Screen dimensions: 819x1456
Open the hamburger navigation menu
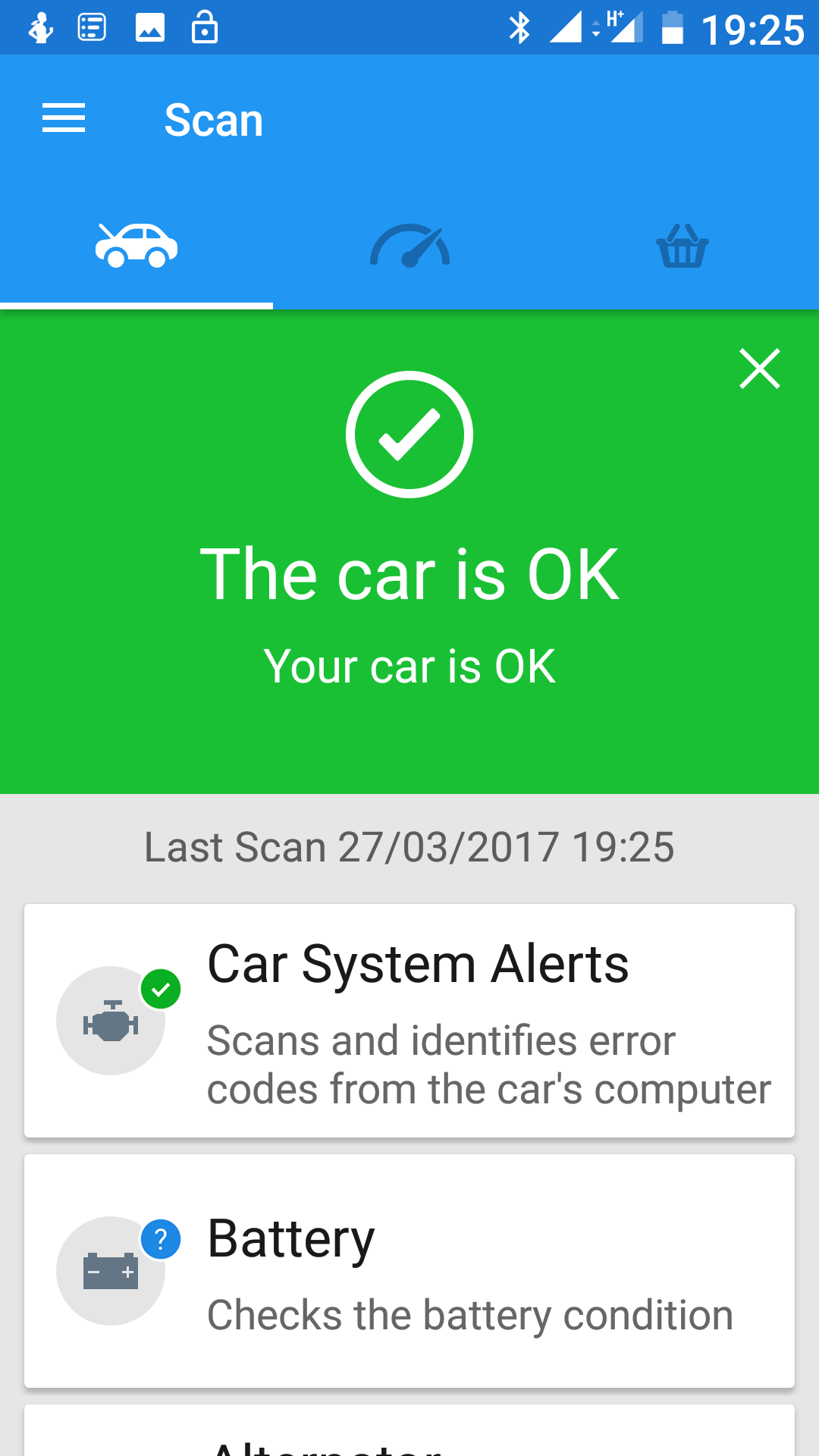(64, 119)
